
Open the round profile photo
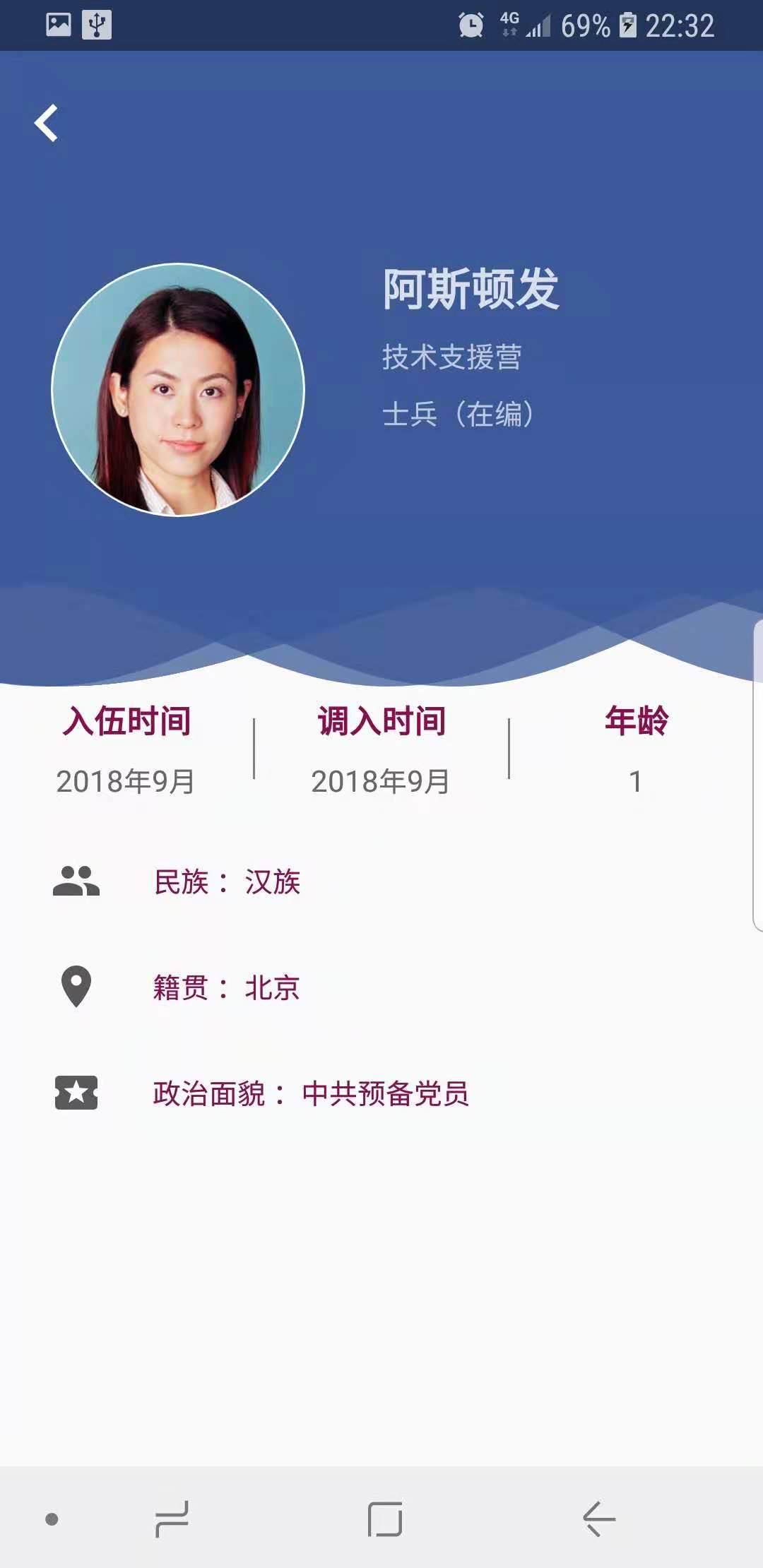click(178, 390)
